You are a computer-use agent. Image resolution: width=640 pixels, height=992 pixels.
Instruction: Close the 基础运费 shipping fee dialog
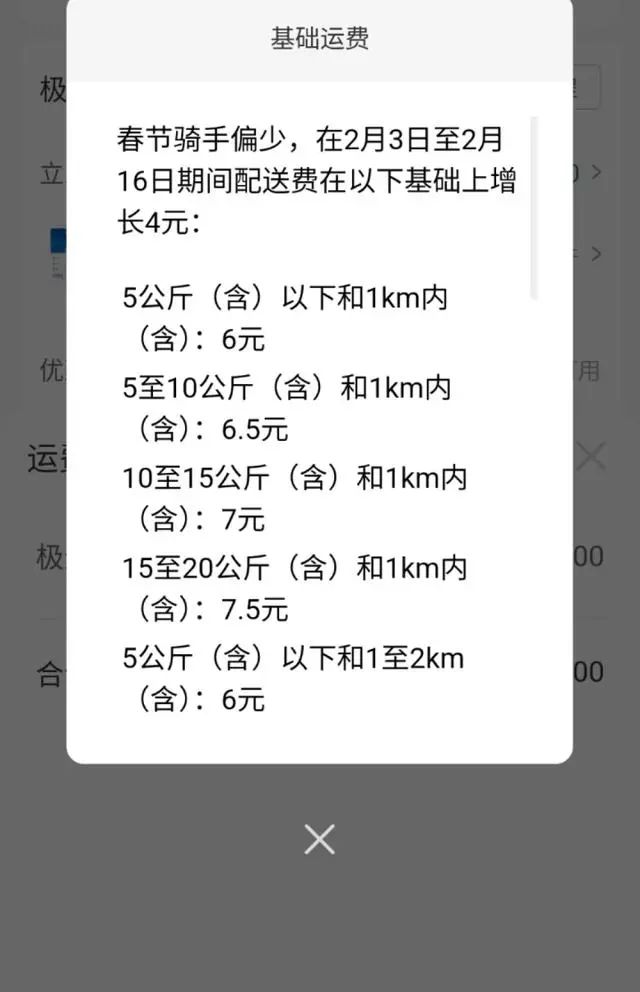tap(319, 839)
